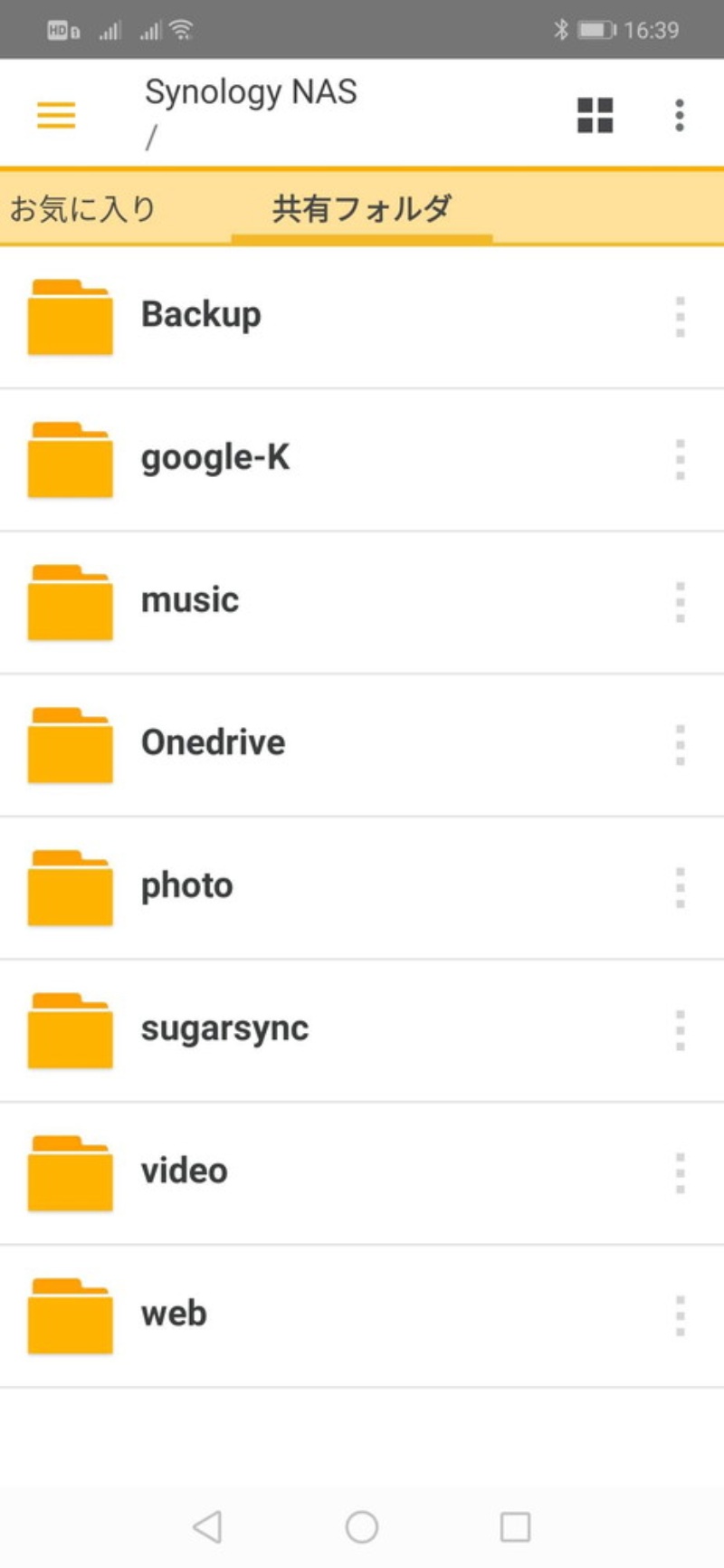The width and height of the screenshot is (724, 1568).
Task: Show more options for video folder
Action: click(x=680, y=1172)
